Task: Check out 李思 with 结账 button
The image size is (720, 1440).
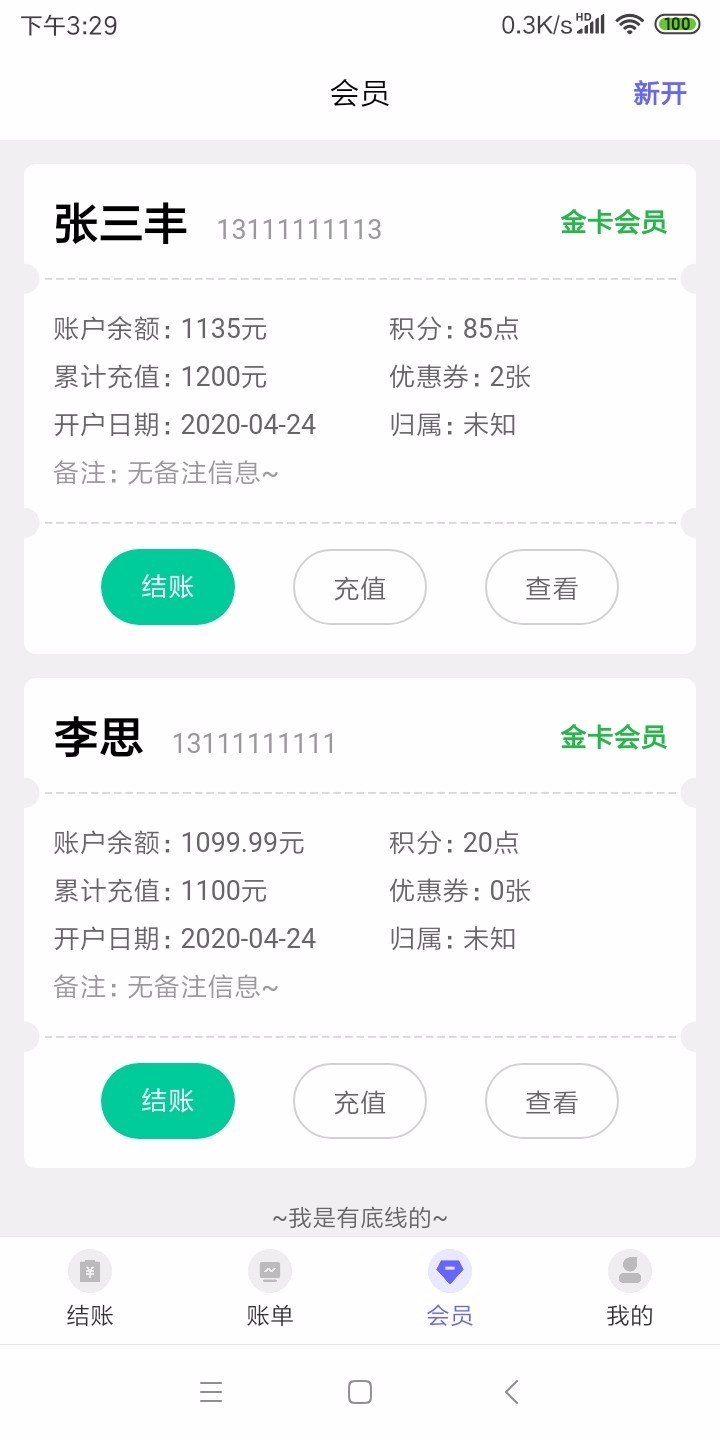Action: tap(168, 1101)
